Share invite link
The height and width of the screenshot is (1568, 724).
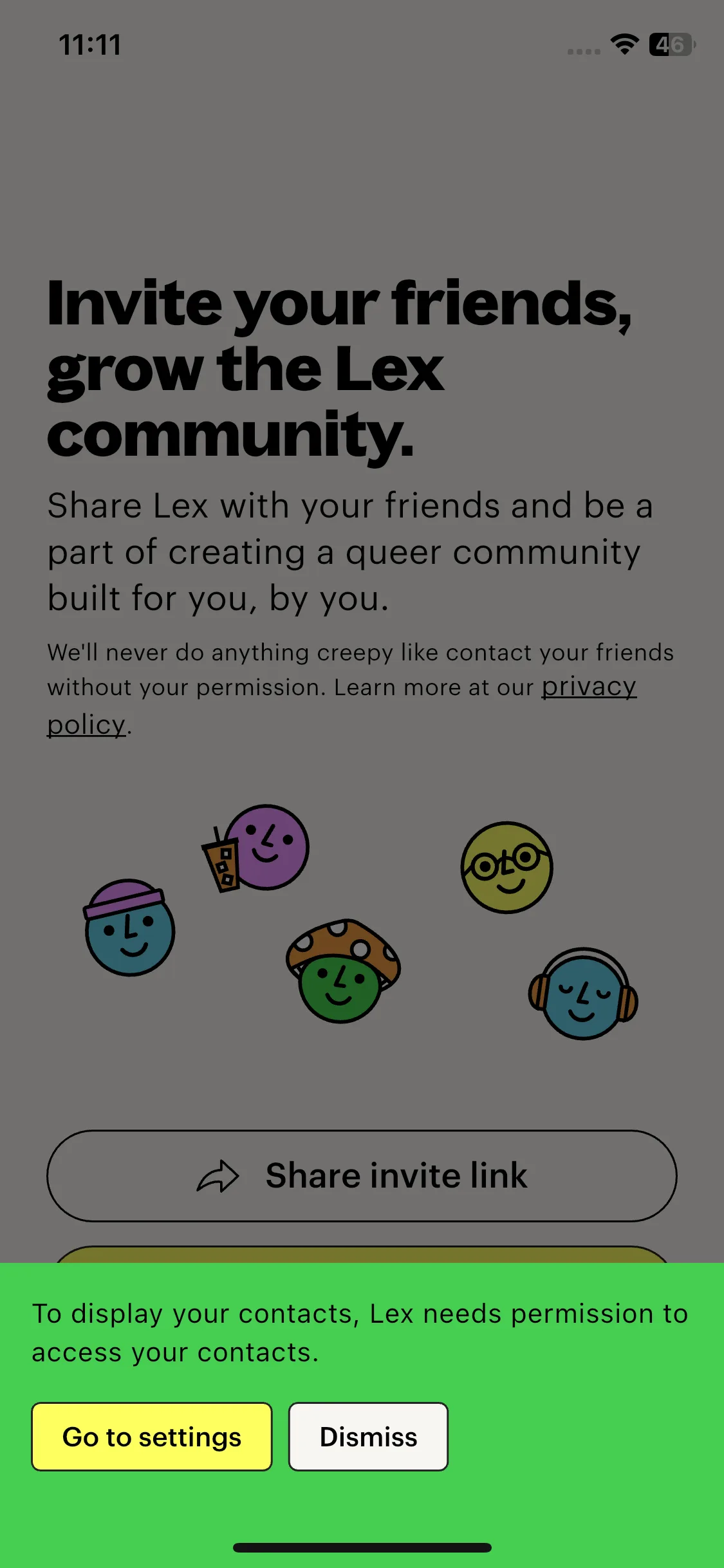[362, 1175]
